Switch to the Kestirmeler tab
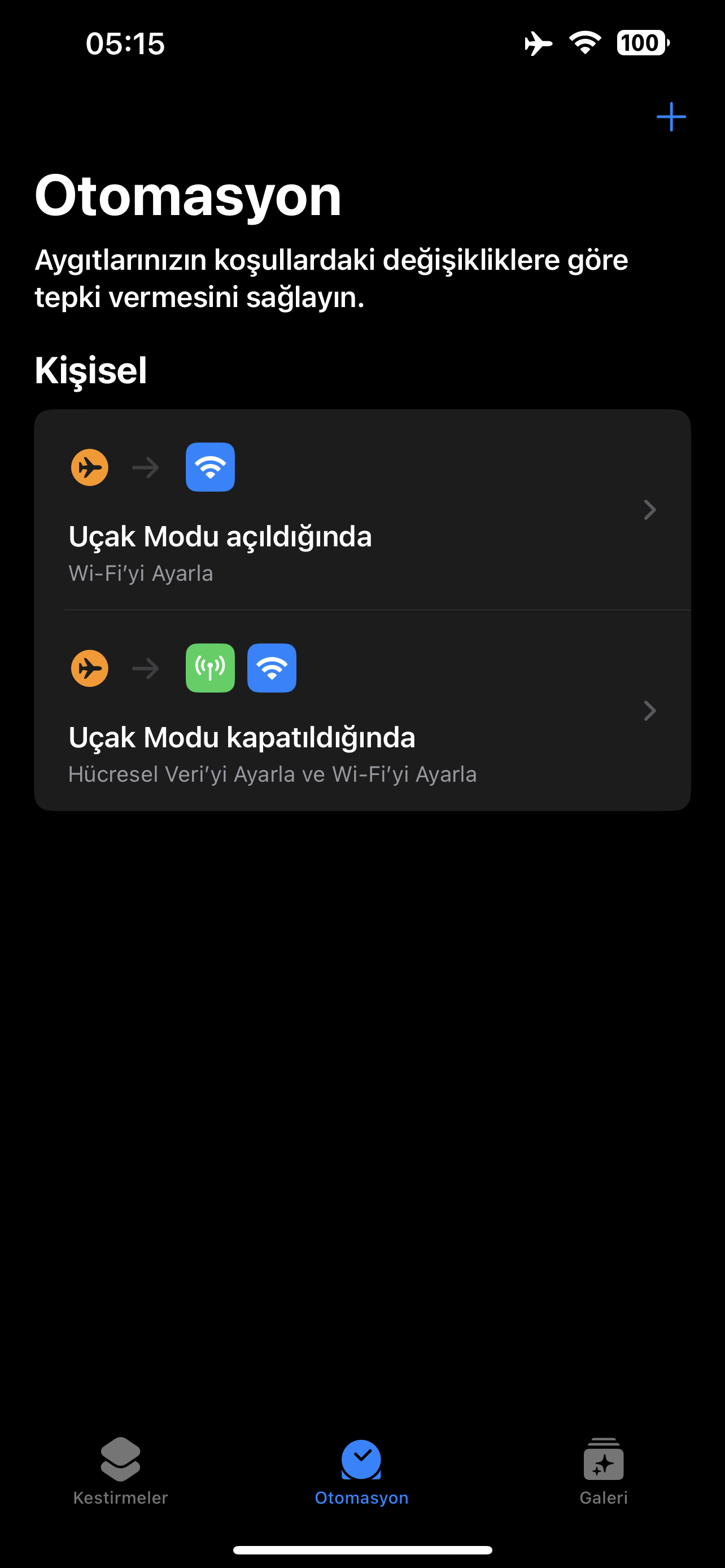Viewport: 725px width, 1568px height. coord(120,1471)
